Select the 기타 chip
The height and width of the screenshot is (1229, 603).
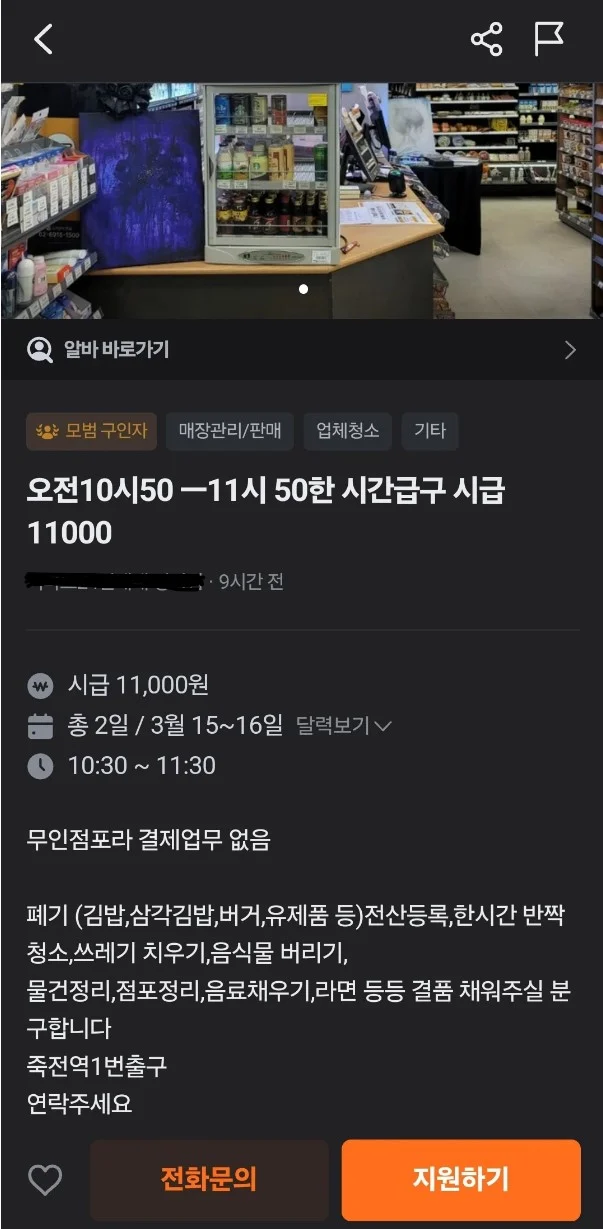tap(430, 431)
